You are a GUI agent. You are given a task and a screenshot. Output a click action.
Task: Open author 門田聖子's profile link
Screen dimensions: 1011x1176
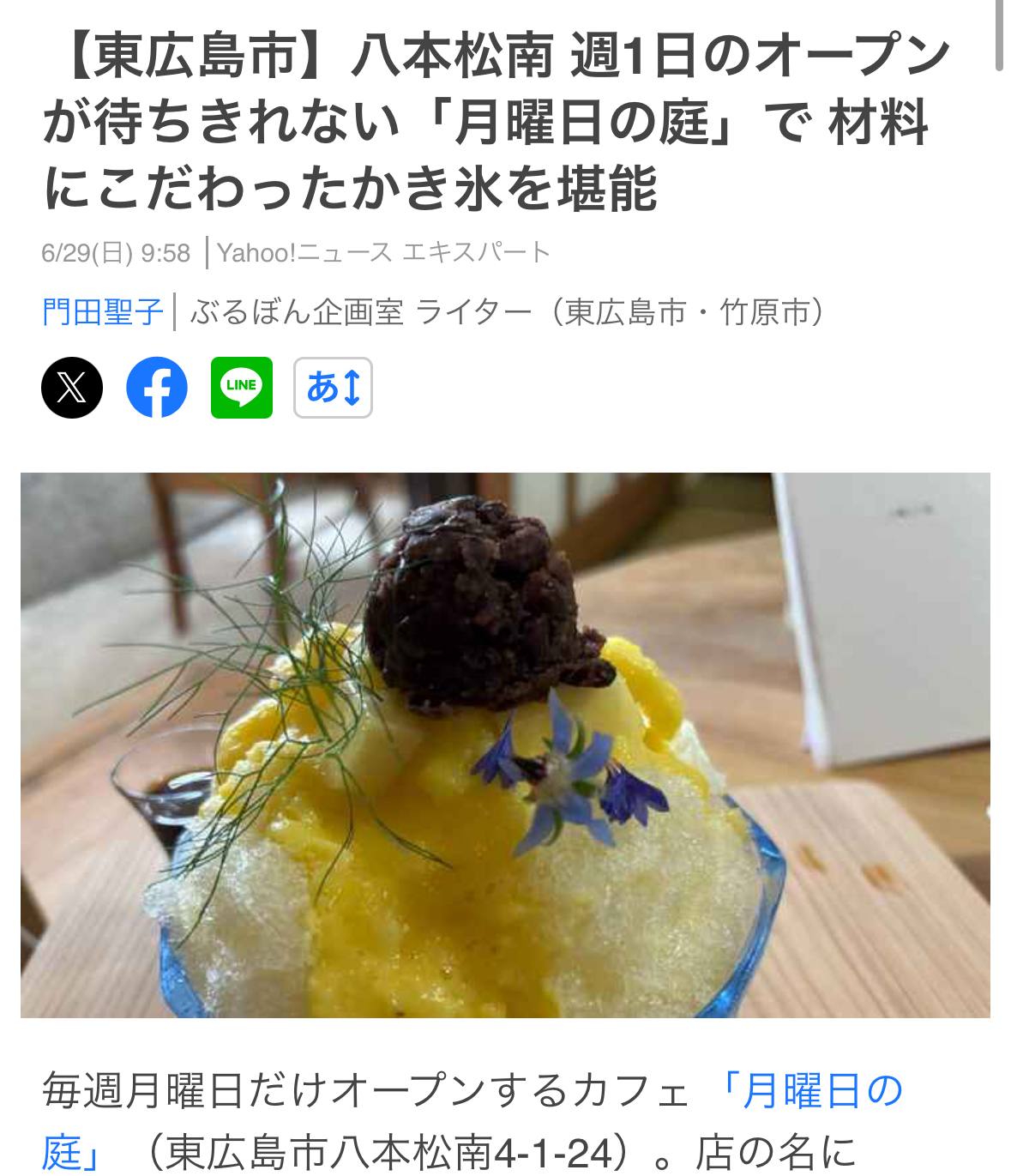coord(102,312)
